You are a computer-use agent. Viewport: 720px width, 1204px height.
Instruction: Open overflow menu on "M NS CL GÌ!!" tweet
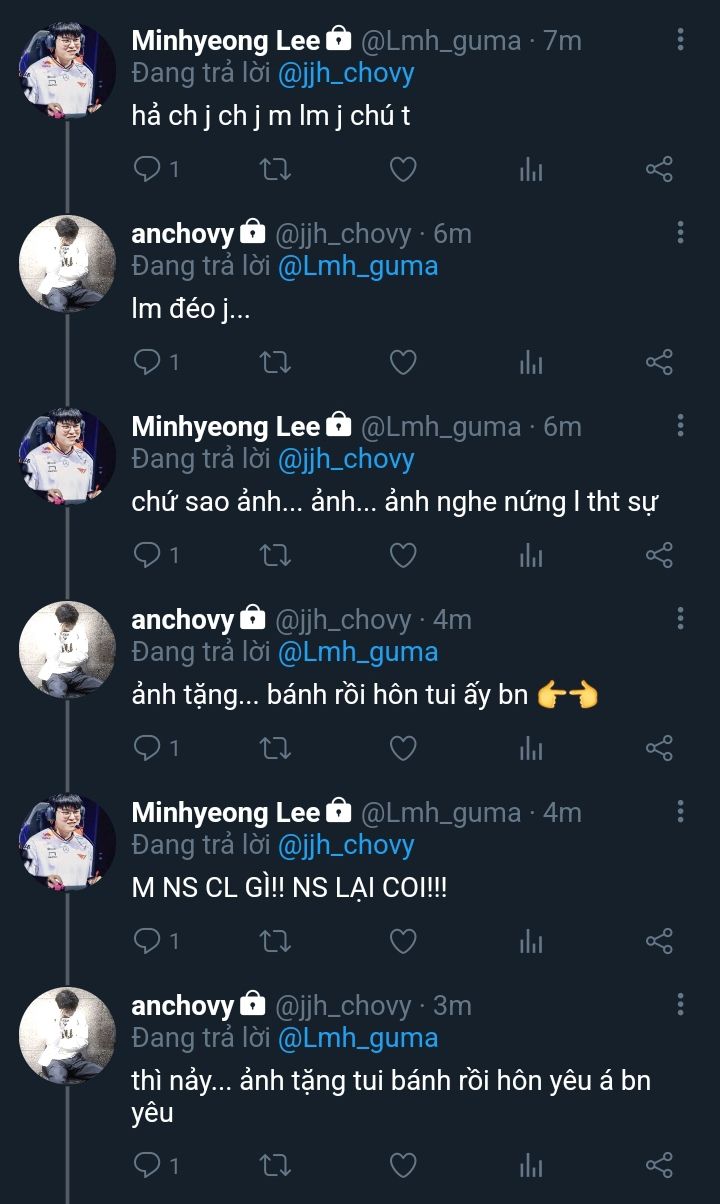pos(681,812)
